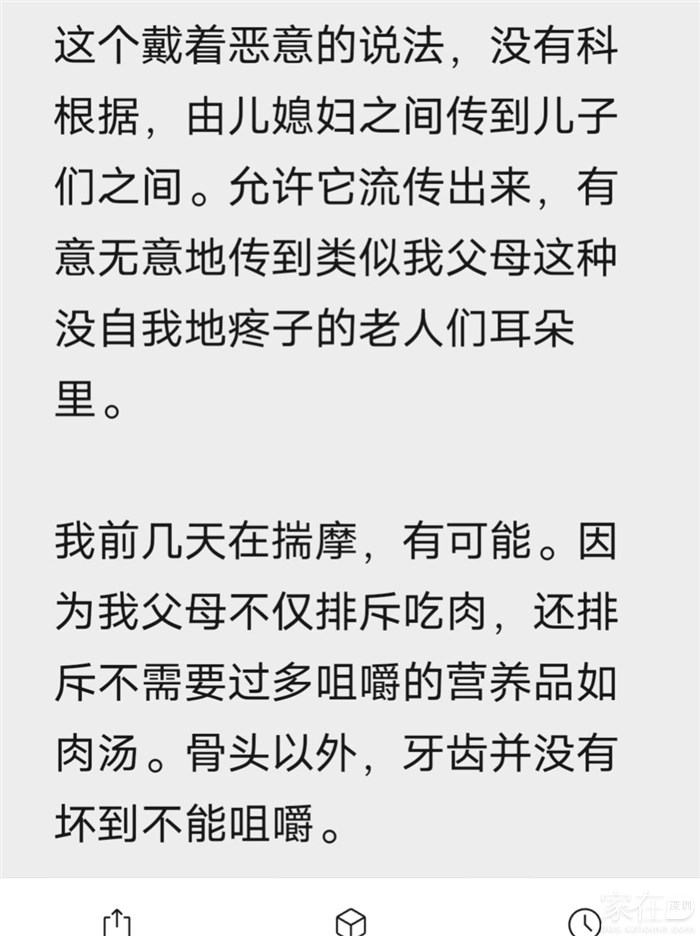Open the clock history icon
Viewport: 700px width, 936px height.
(x=582, y=922)
